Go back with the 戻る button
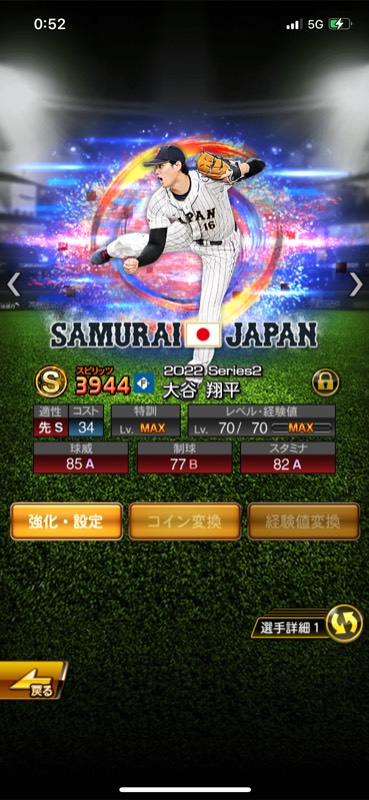 coord(33,680)
